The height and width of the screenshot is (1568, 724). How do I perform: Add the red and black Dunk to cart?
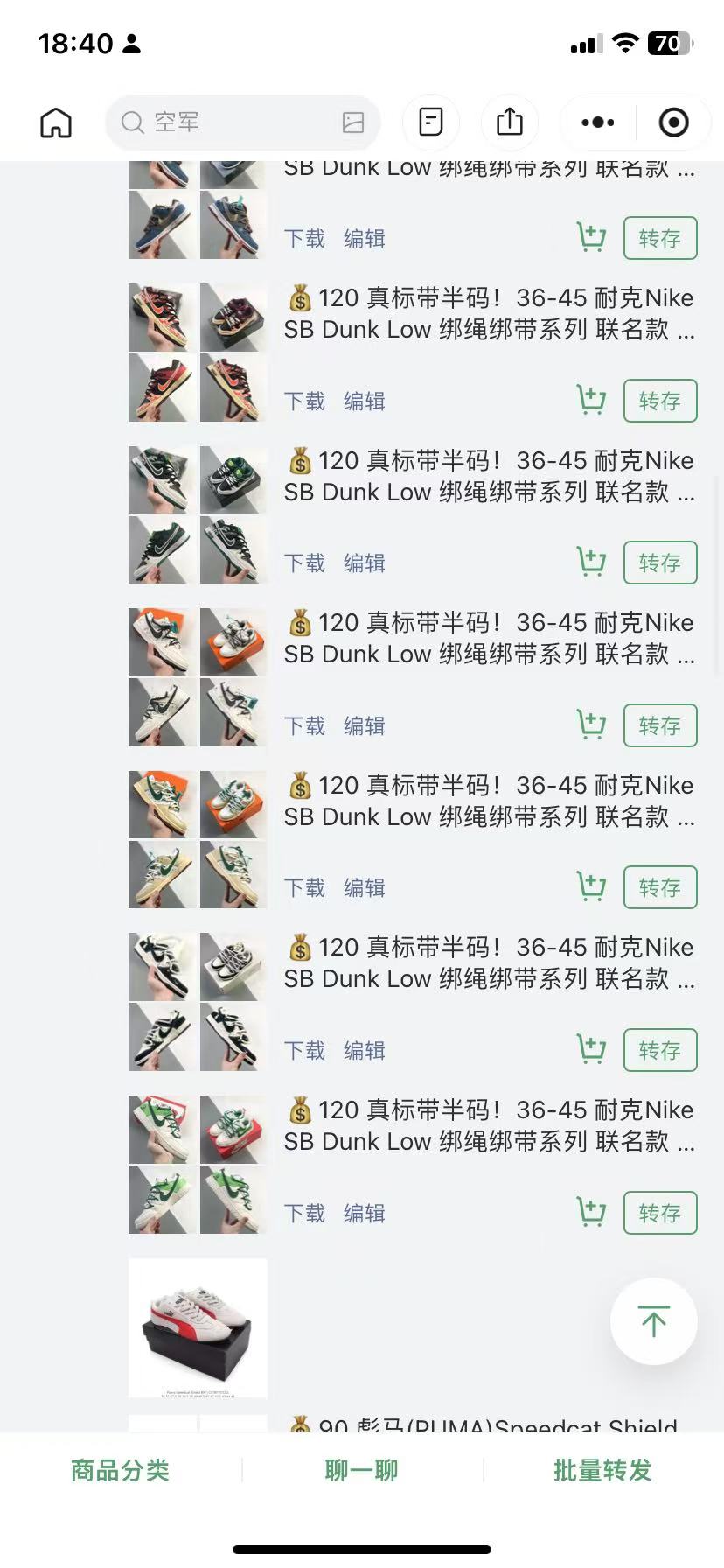[x=592, y=400]
